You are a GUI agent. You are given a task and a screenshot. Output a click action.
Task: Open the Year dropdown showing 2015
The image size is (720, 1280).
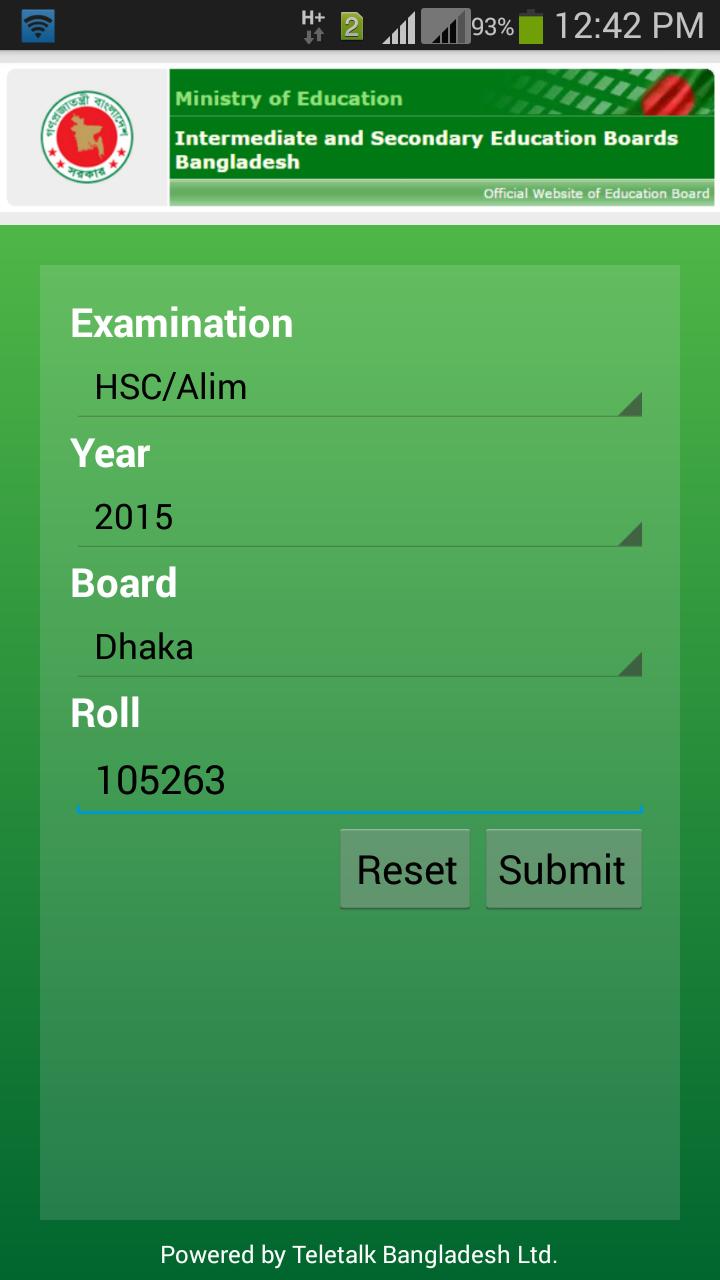click(360, 518)
